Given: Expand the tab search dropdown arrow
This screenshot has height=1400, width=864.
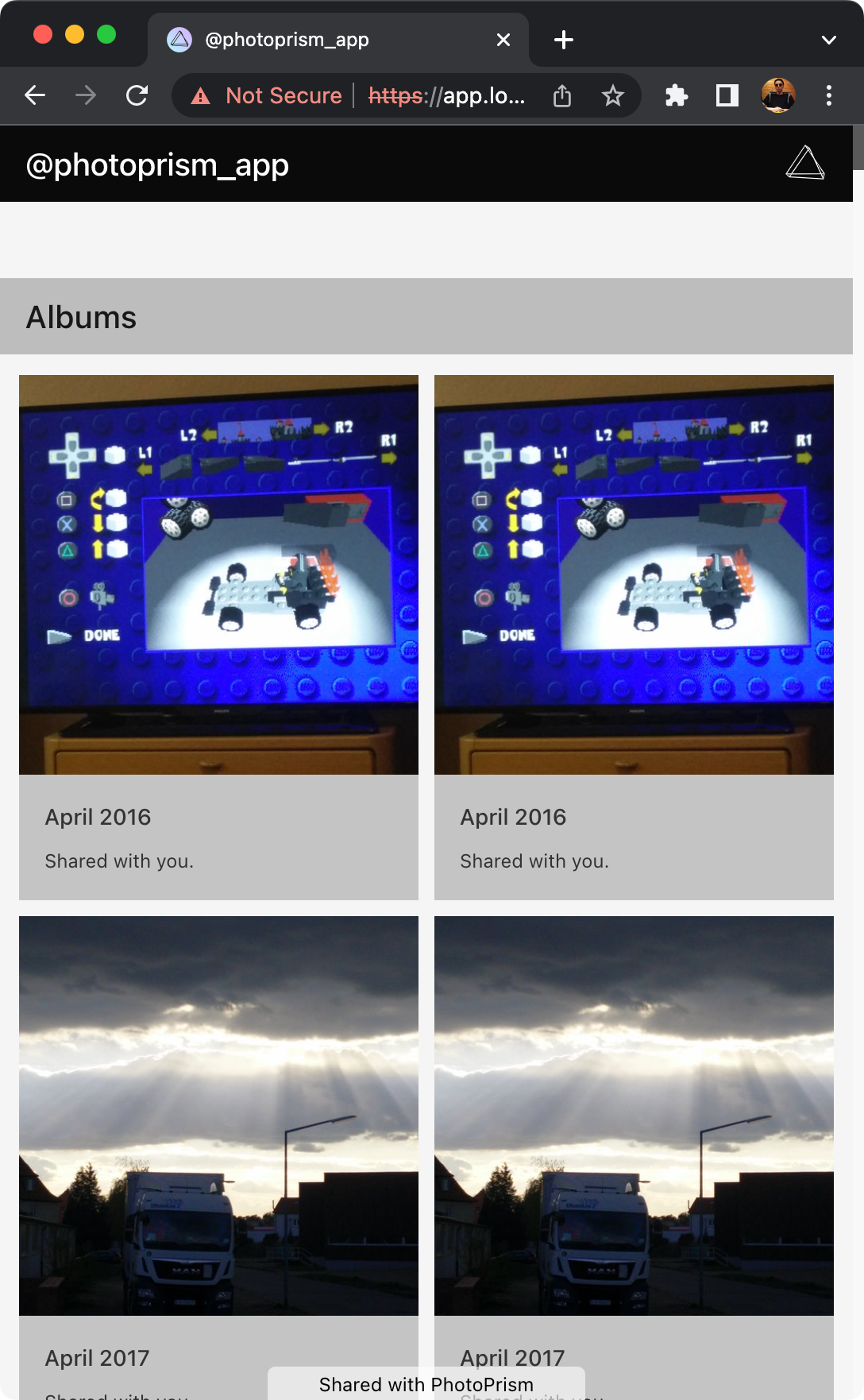Looking at the screenshot, I should point(829,40).
